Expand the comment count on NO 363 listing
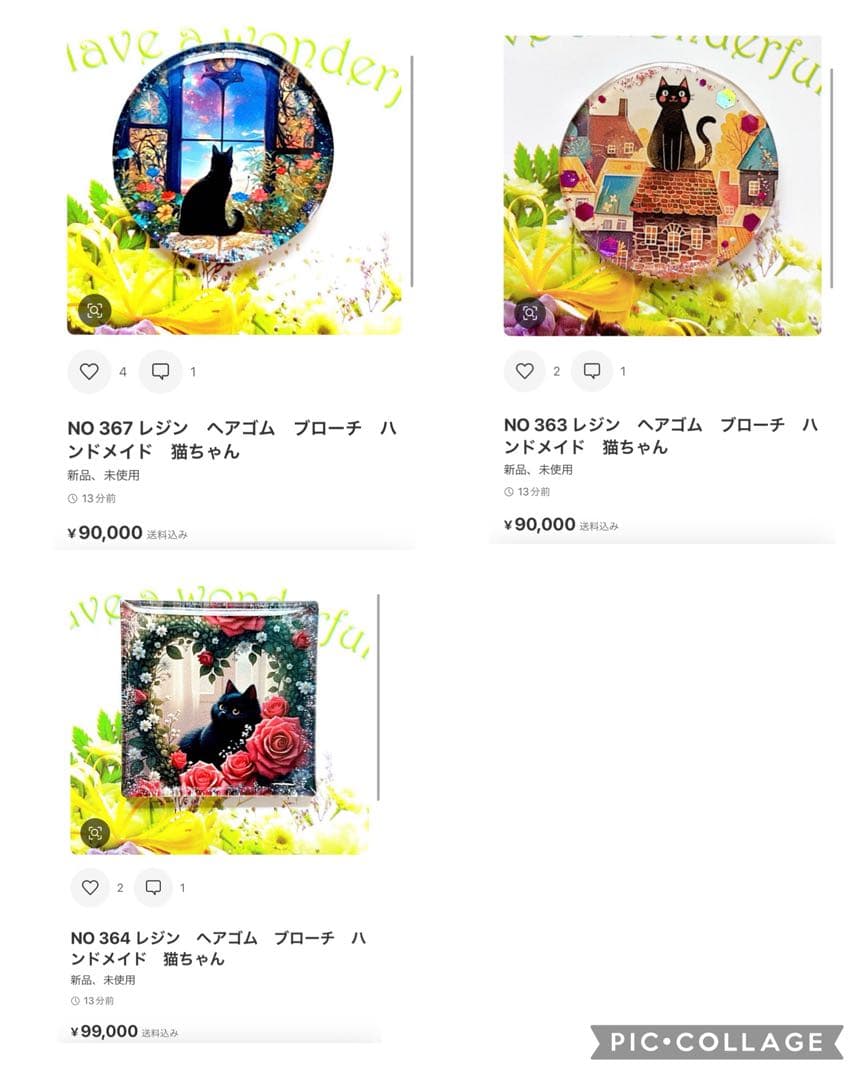 623,371
